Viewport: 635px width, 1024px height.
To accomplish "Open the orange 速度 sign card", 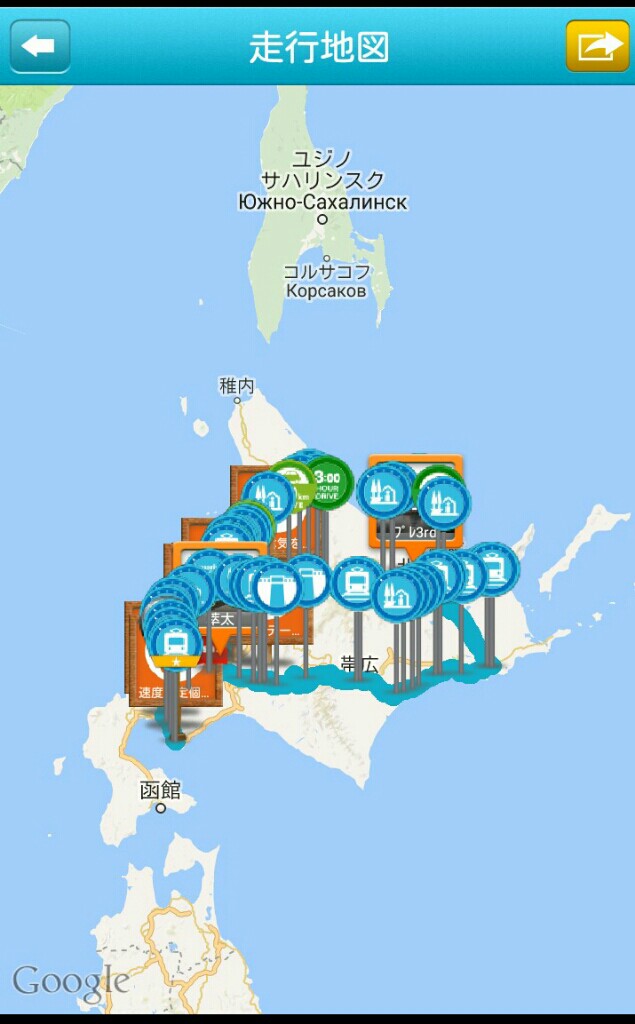I will tap(139, 690).
